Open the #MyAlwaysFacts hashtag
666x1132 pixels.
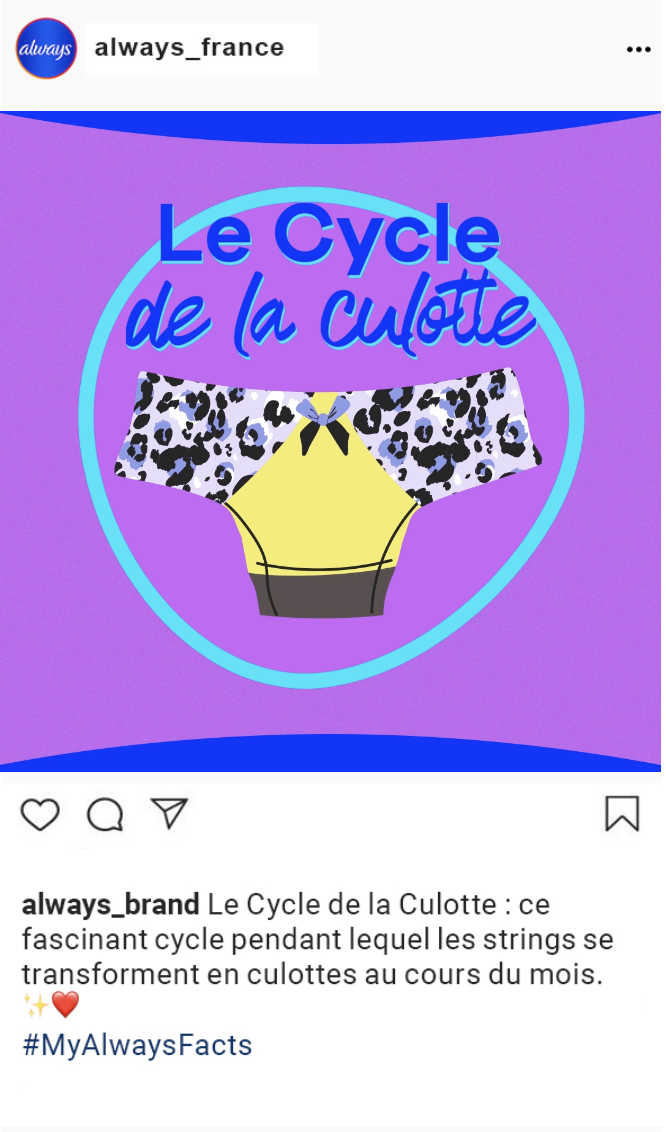tap(137, 1045)
